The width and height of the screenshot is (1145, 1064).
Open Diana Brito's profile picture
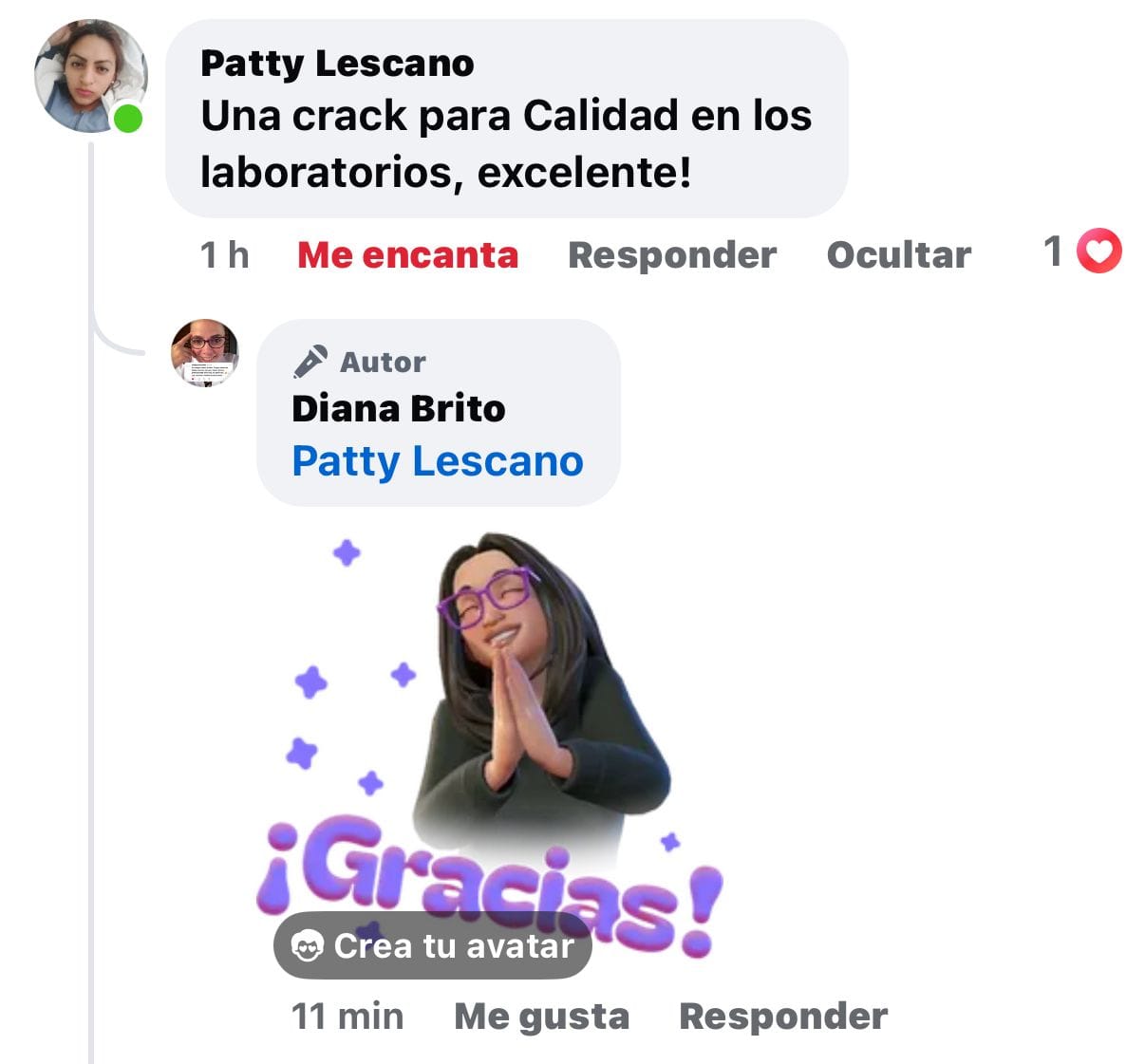coord(205,353)
